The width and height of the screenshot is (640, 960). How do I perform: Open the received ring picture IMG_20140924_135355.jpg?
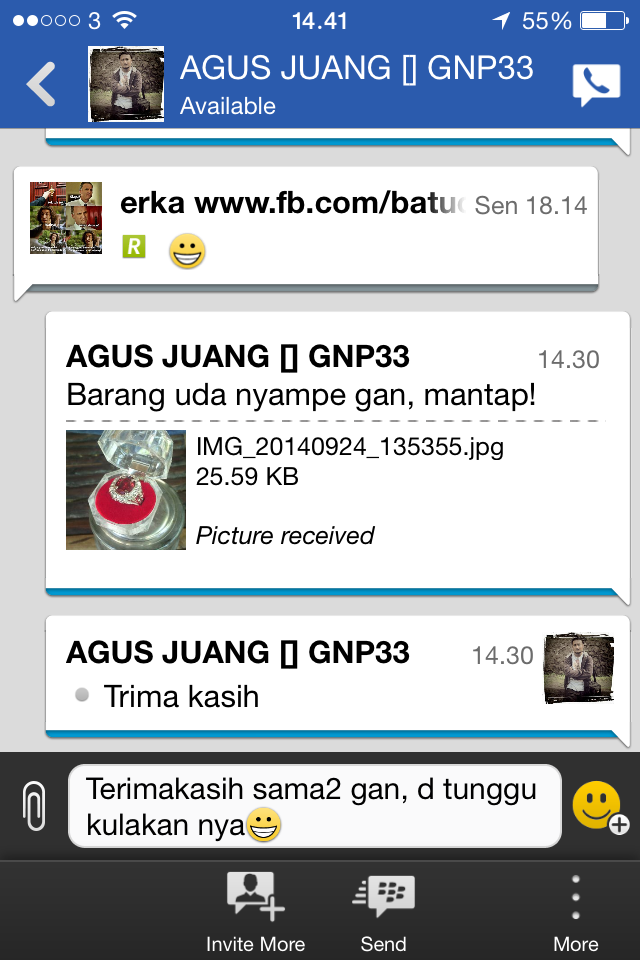tap(126, 490)
